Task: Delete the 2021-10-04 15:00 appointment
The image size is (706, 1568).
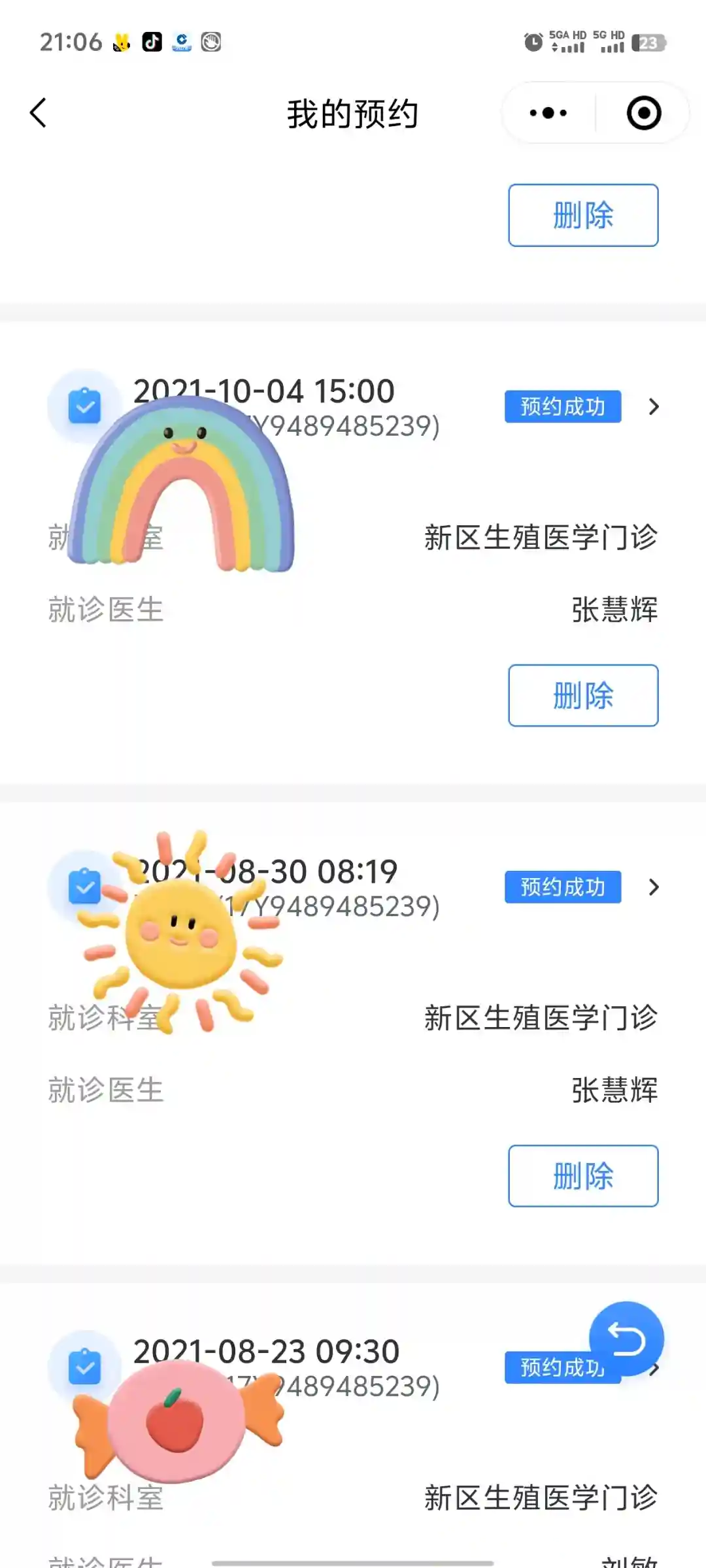Action: coord(582,695)
